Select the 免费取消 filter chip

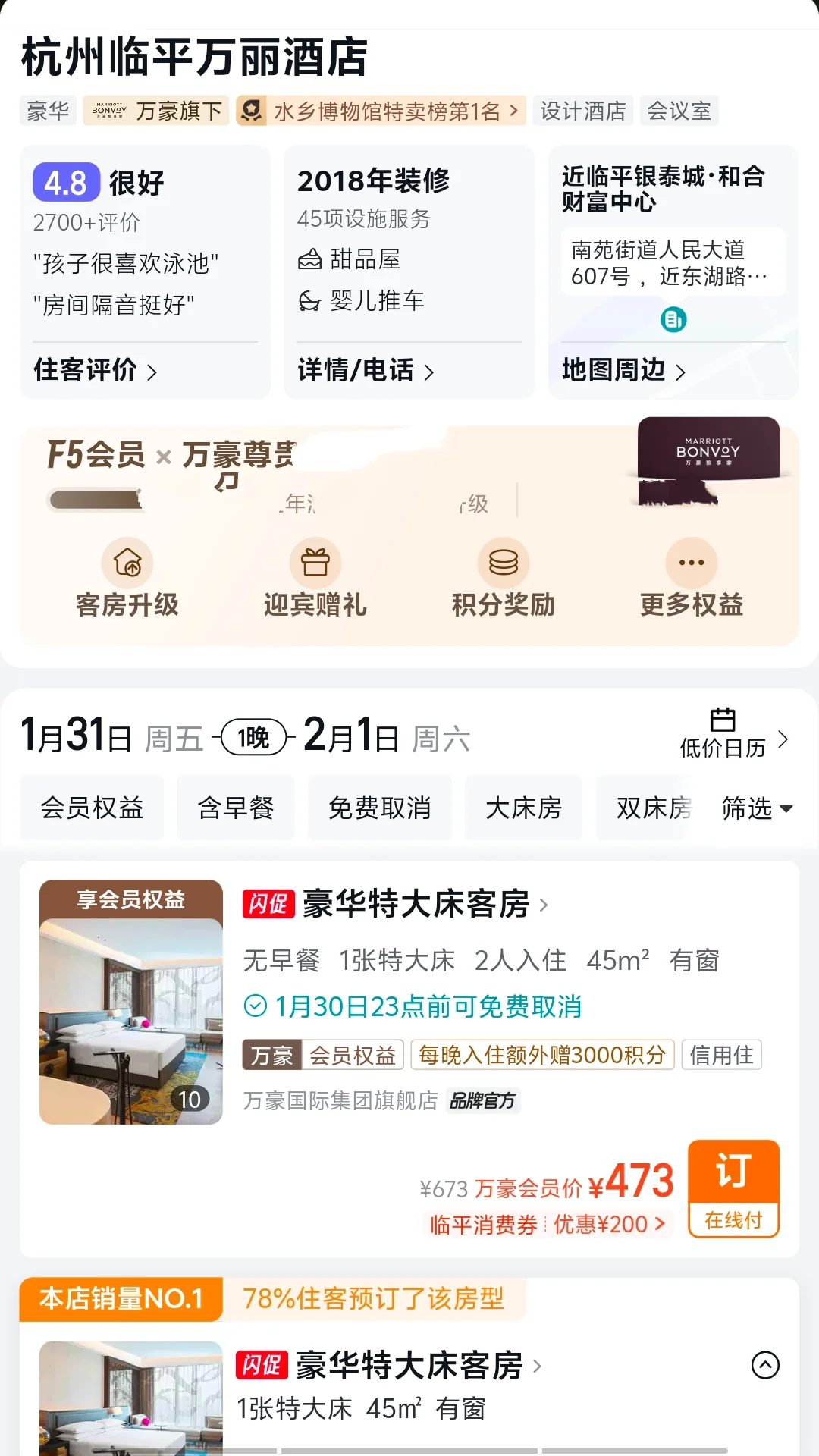point(379,808)
